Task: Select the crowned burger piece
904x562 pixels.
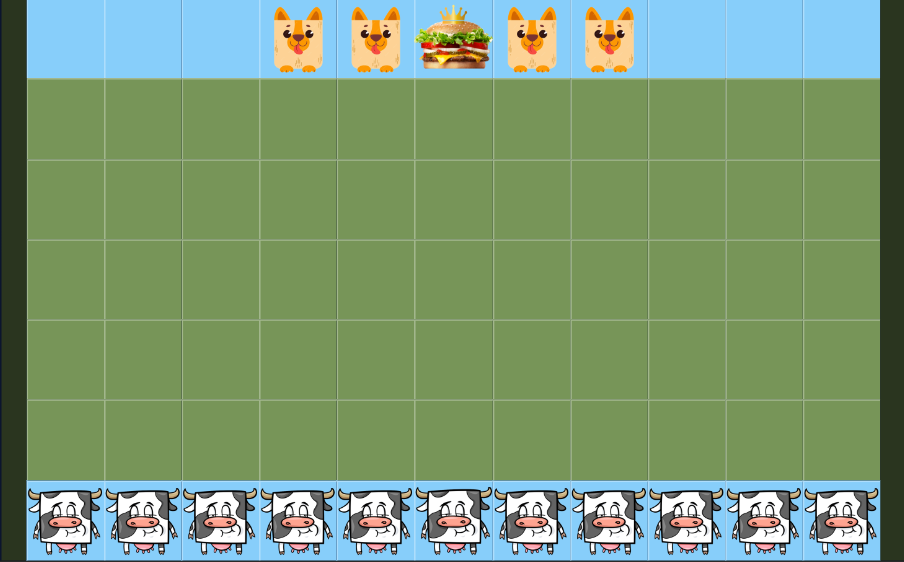Action: 454,40
